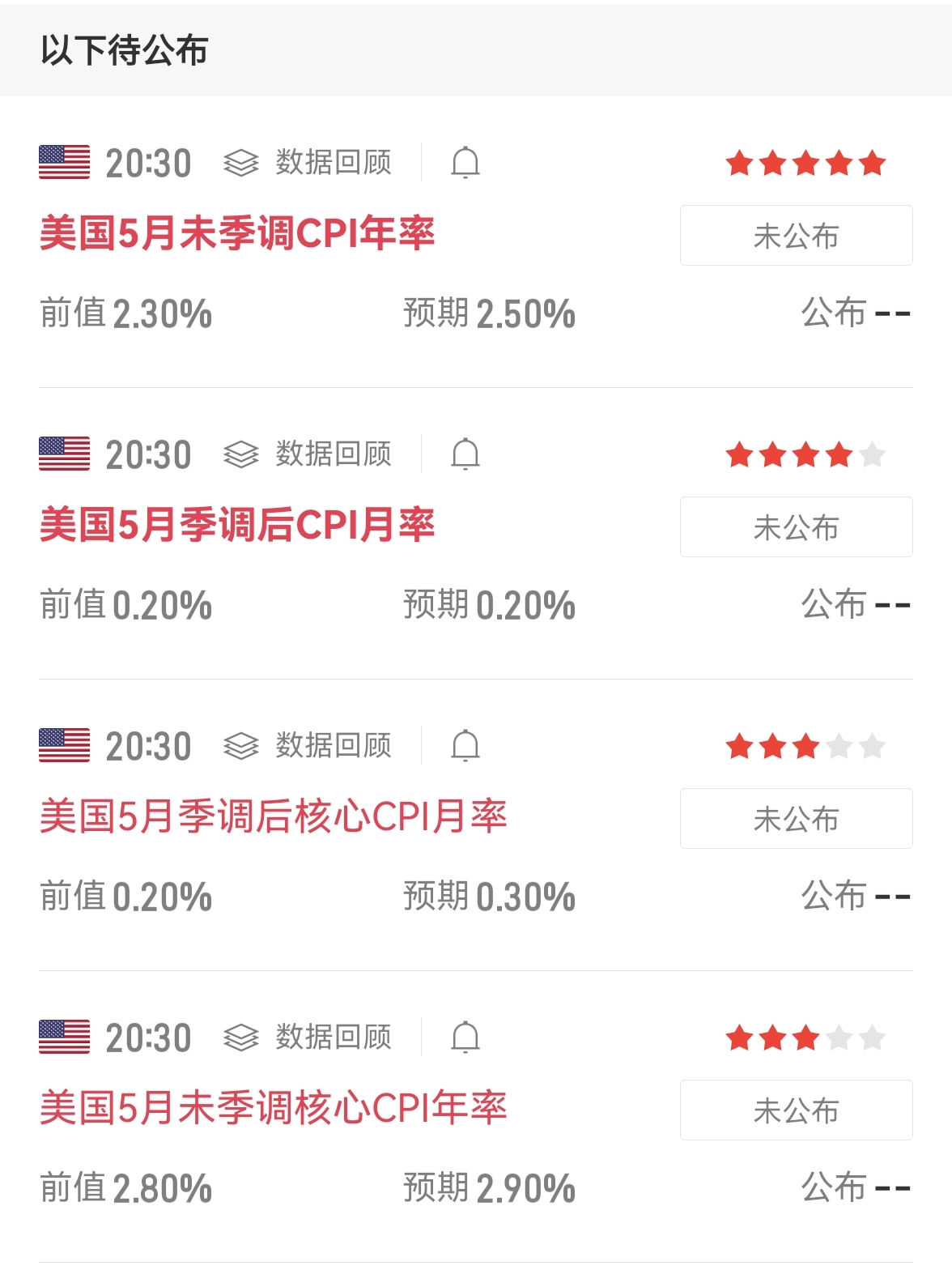952x1270 pixels.
Task: Turn on bell reminder for 美国5月未季调核心CPI年率
Action: 465,1038
